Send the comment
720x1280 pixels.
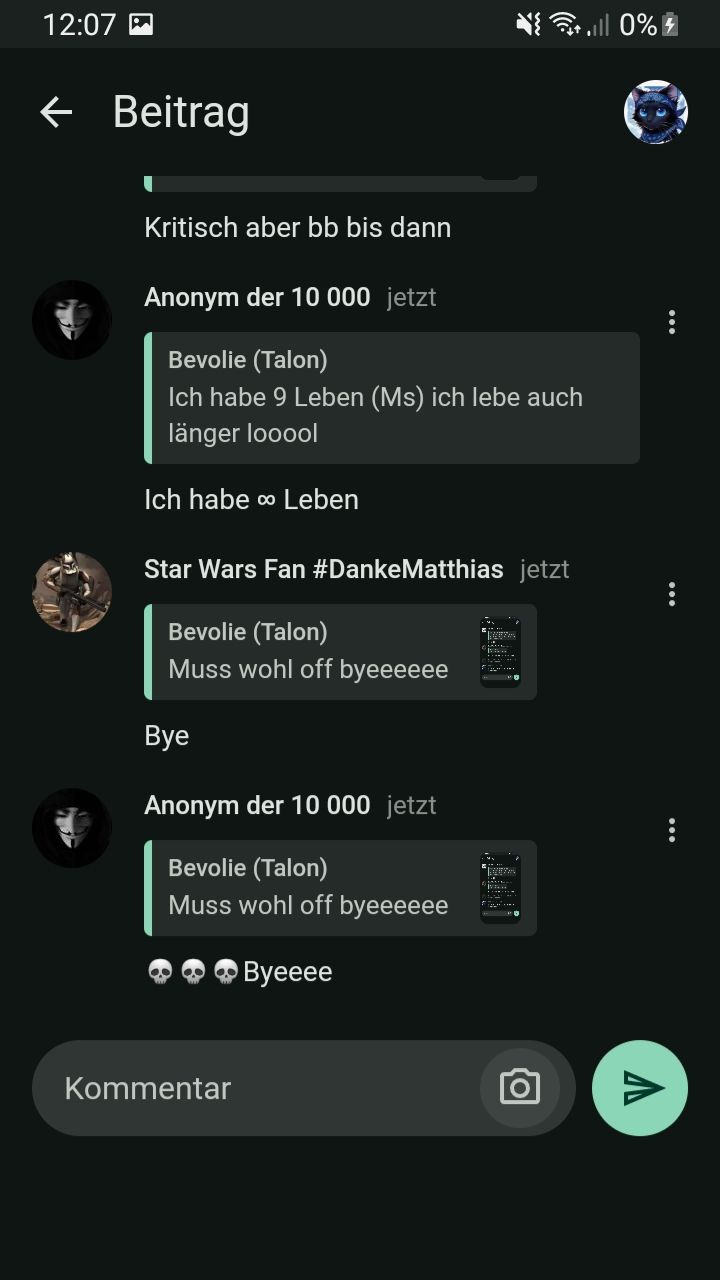pyautogui.click(x=640, y=1088)
